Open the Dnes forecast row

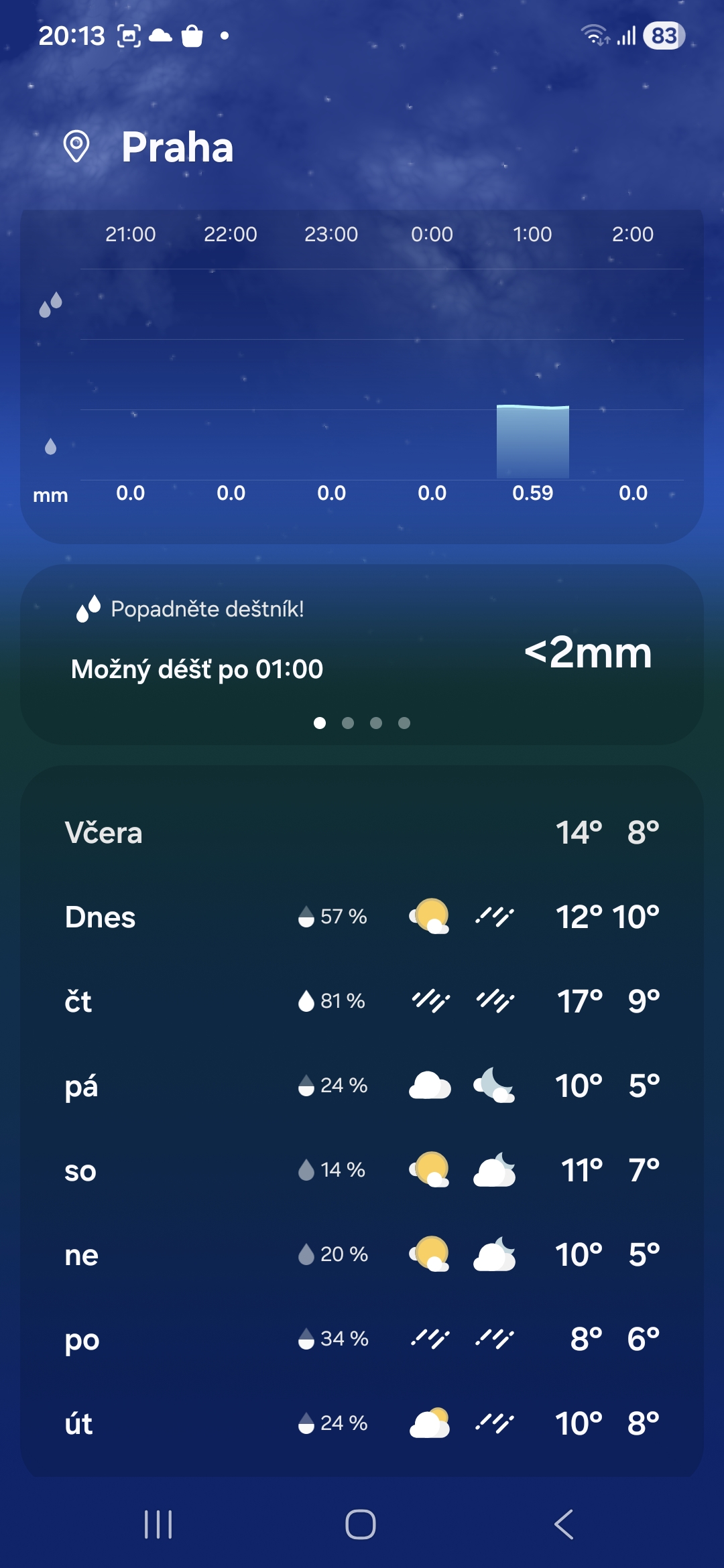[362, 917]
